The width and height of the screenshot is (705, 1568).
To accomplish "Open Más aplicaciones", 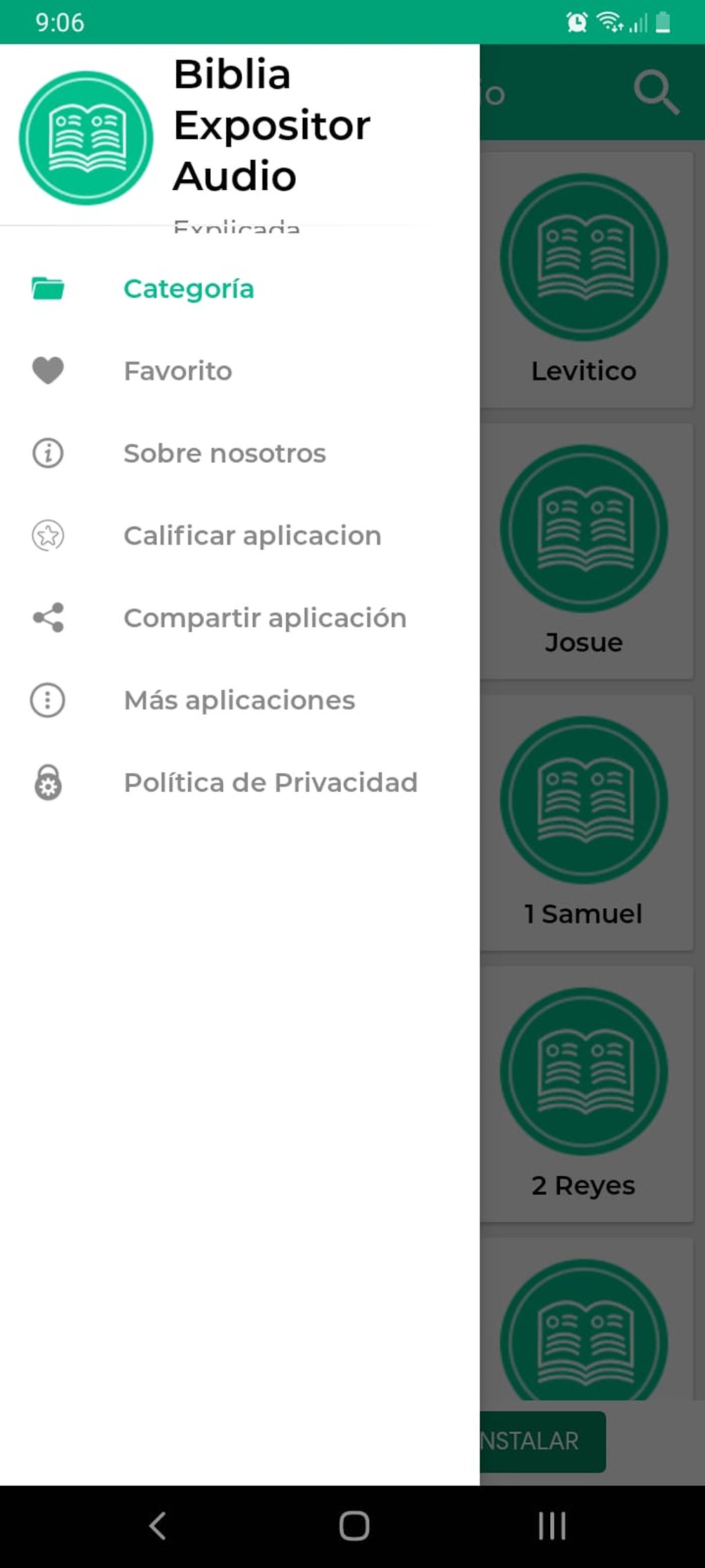I will 238,701.
